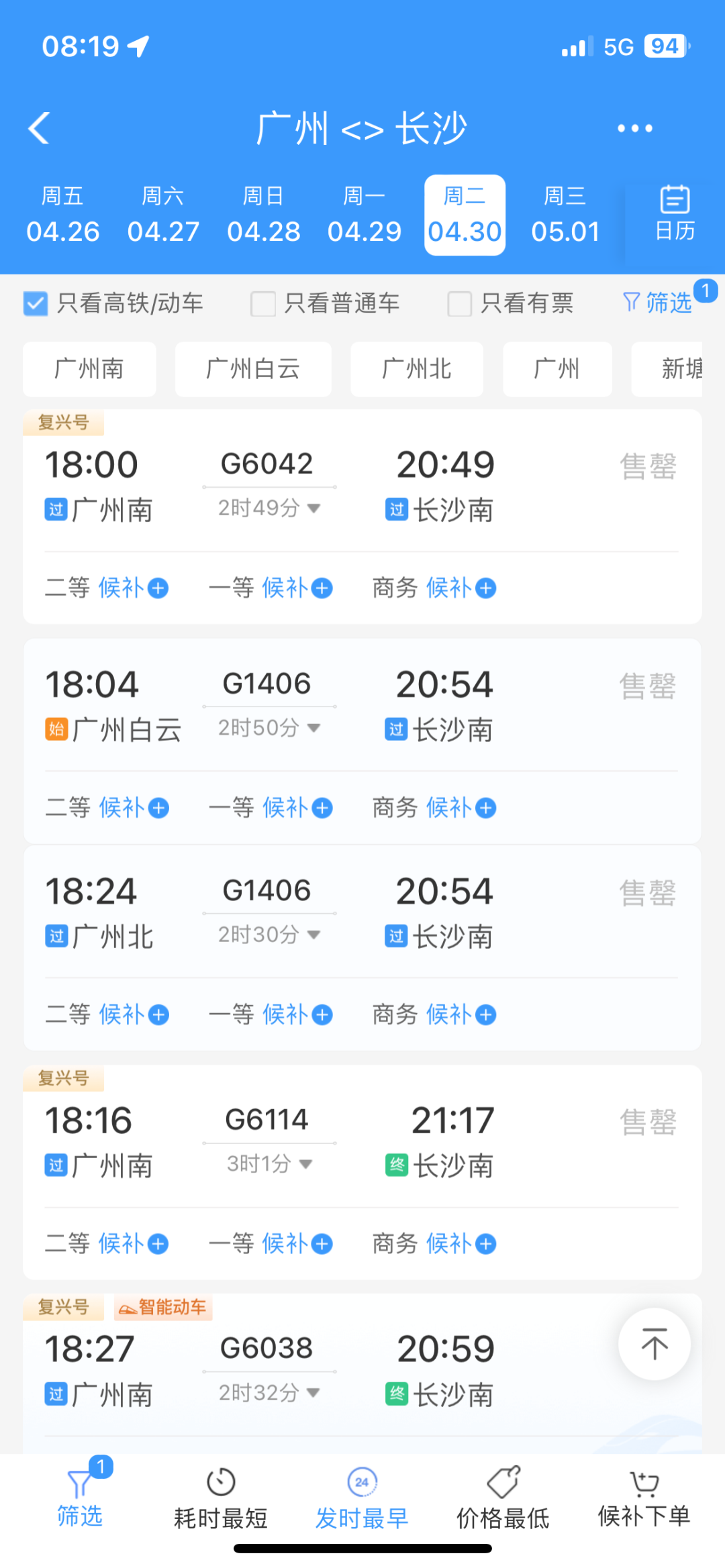Sort by 耗时最短
Image resolution: width=725 pixels, height=1568 pixels.
coord(220,1499)
